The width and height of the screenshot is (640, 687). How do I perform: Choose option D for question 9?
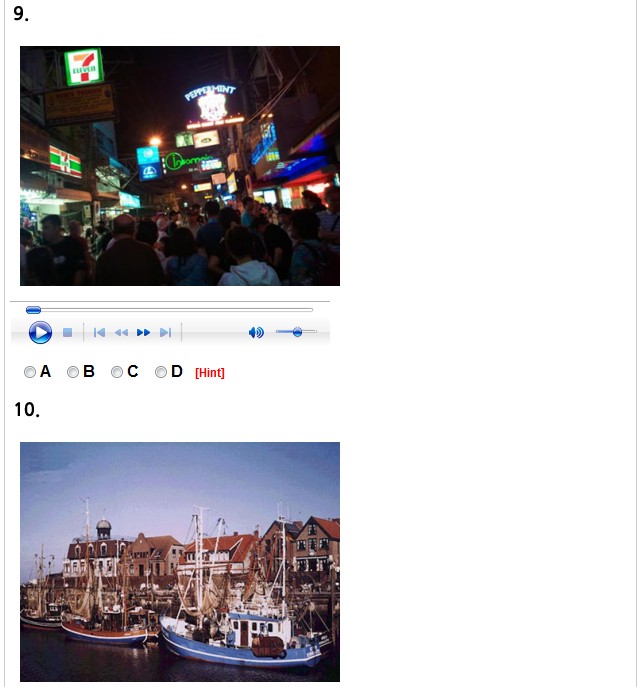pos(161,372)
